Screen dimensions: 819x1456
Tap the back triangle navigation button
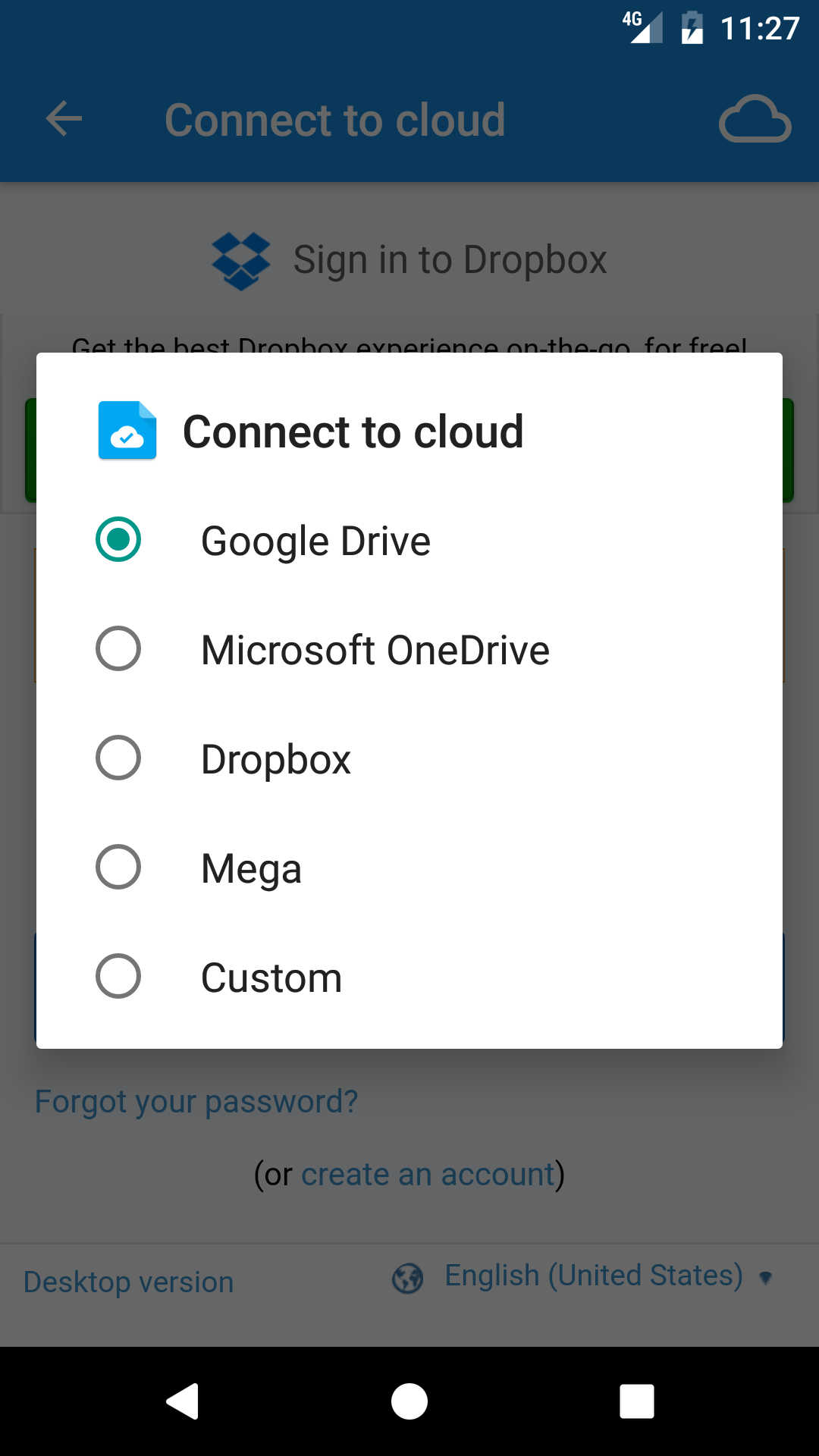[x=182, y=1401]
